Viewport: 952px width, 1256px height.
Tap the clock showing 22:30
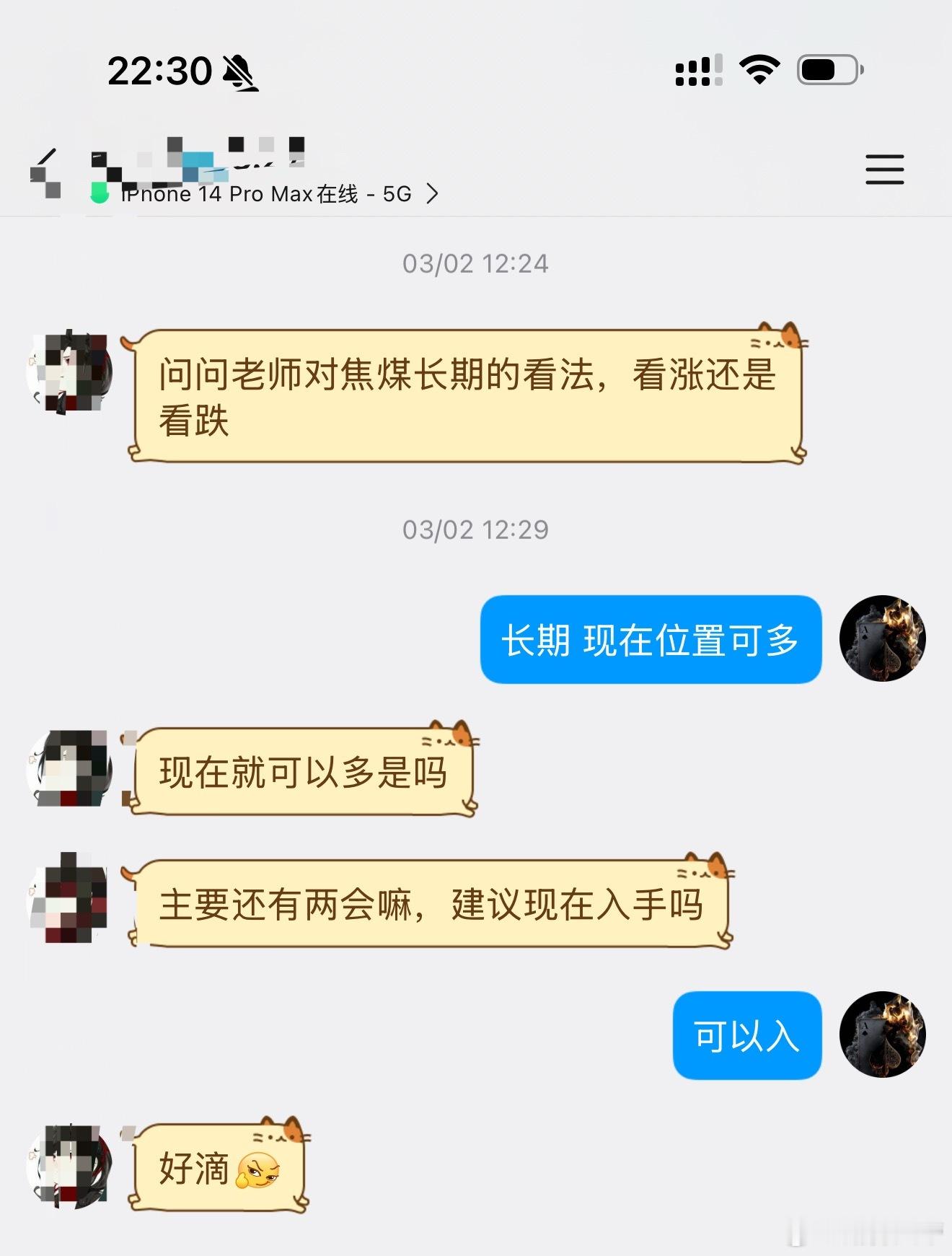coord(159,71)
